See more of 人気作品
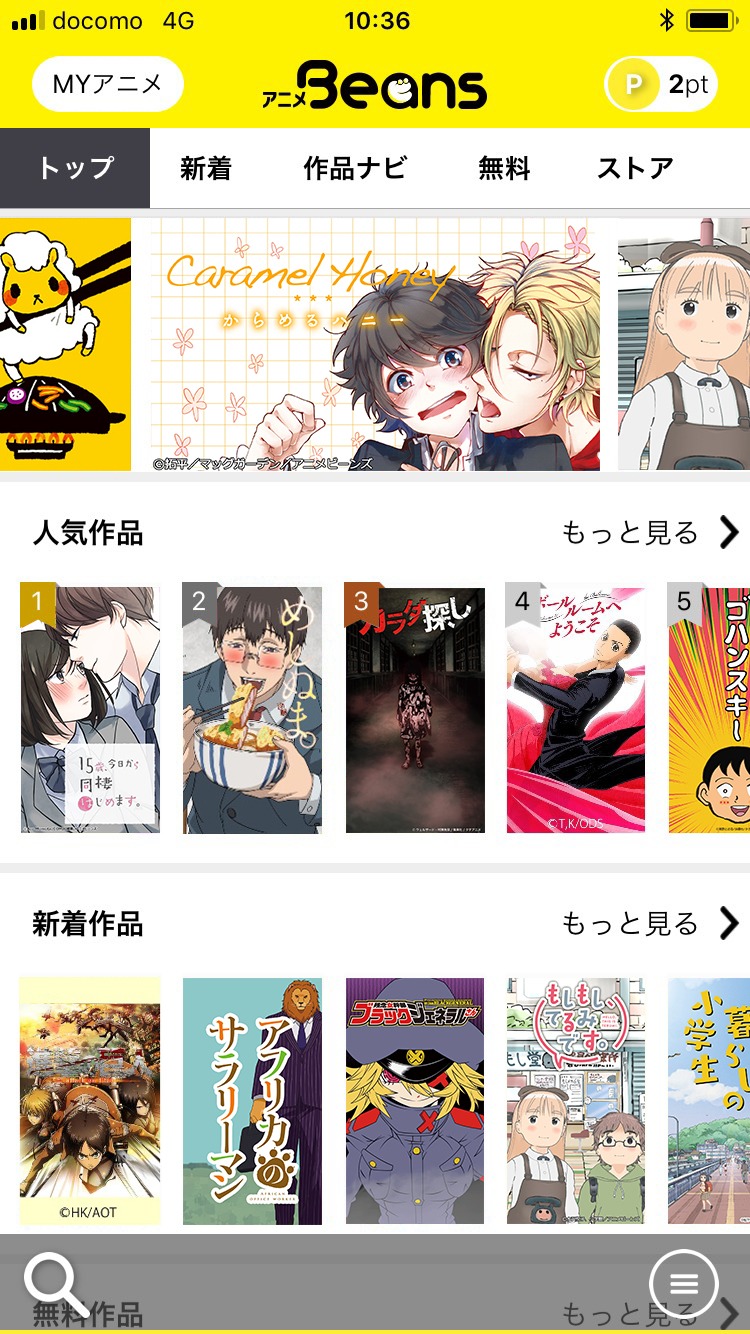The height and width of the screenshot is (1334, 750). point(650,533)
